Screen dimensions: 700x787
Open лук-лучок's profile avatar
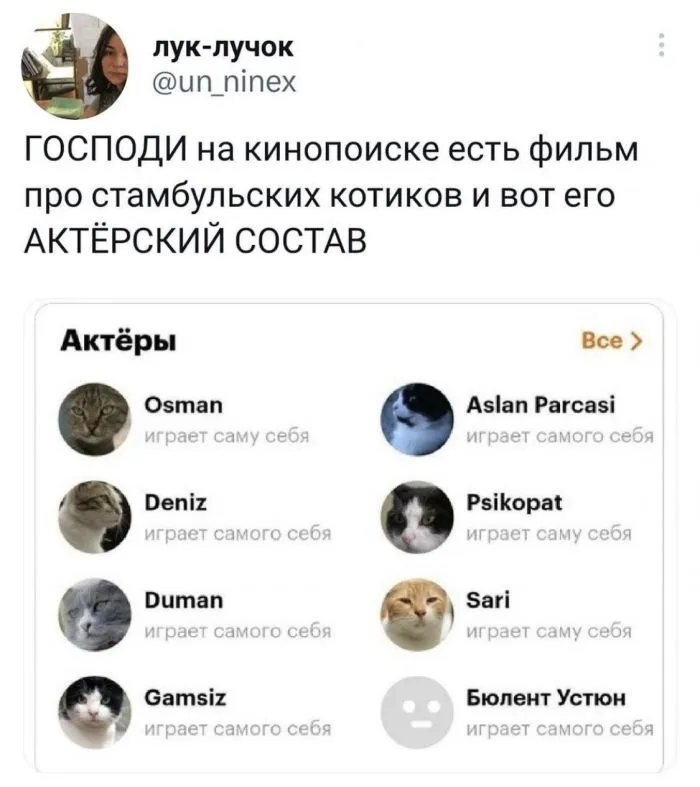[73, 64]
